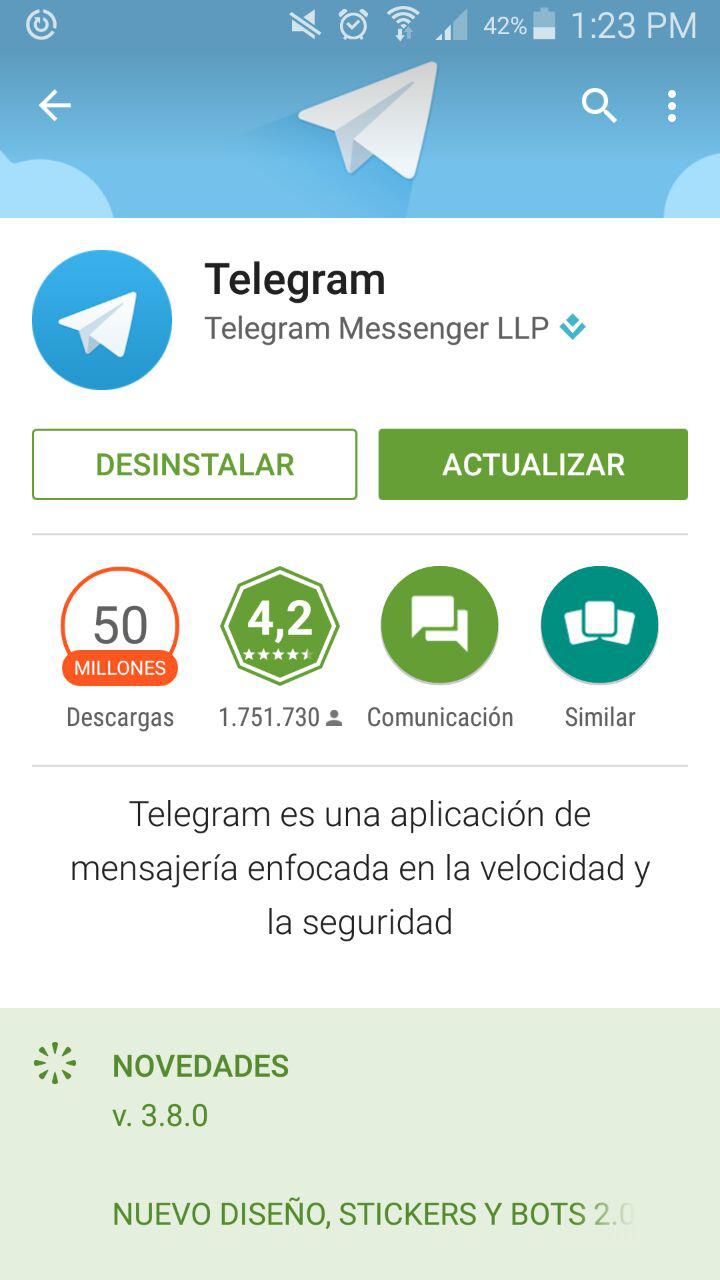Image resolution: width=720 pixels, height=1280 pixels.
Task: Open the search magnifier icon
Action: (599, 105)
